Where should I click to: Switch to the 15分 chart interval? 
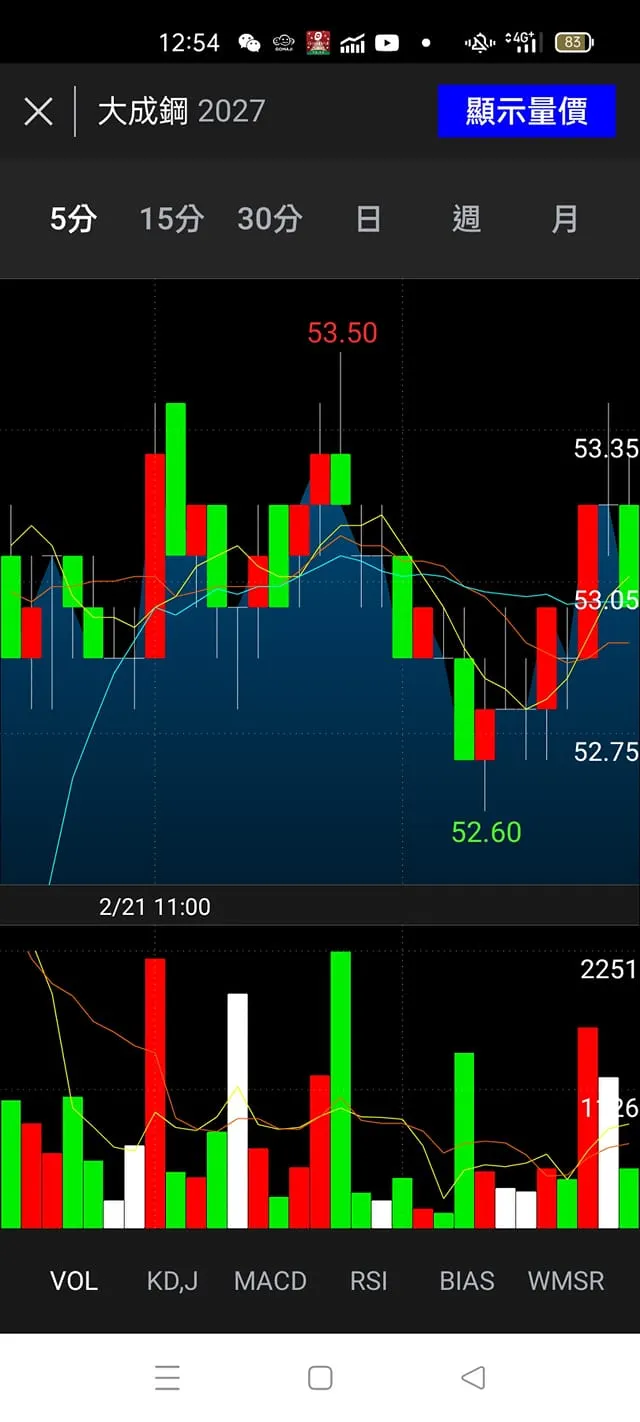coord(171,219)
